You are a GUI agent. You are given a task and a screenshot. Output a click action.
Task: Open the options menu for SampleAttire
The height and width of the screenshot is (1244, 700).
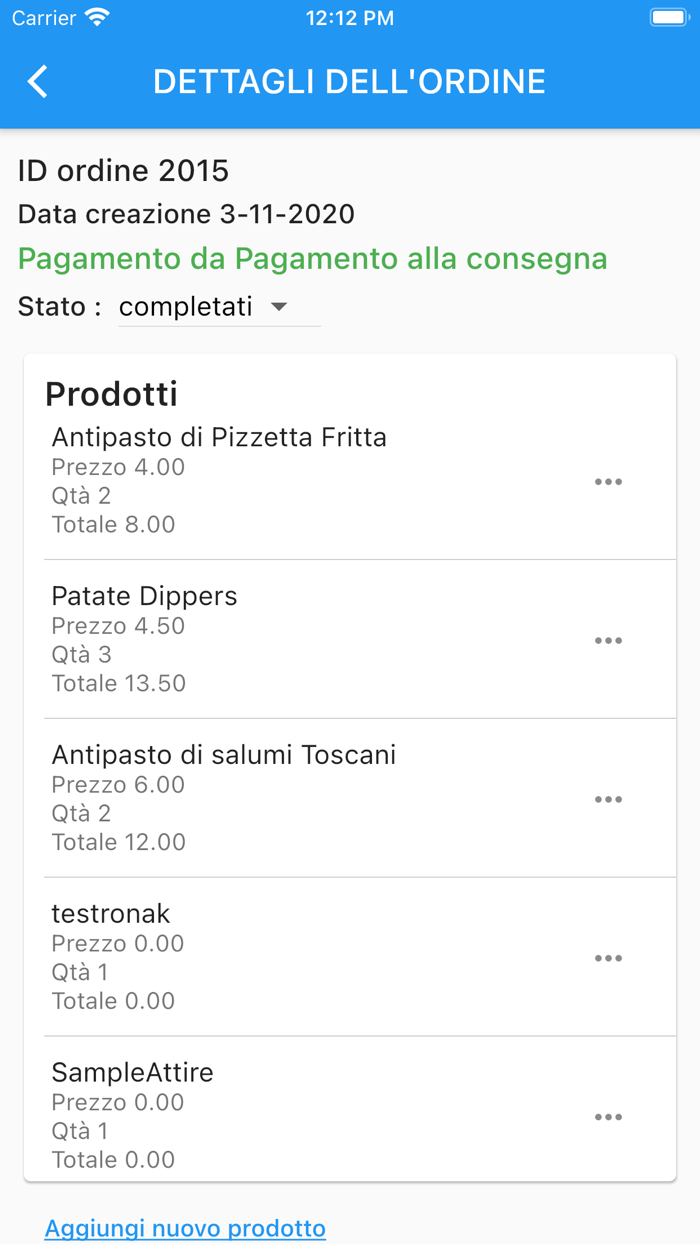(x=608, y=1118)
